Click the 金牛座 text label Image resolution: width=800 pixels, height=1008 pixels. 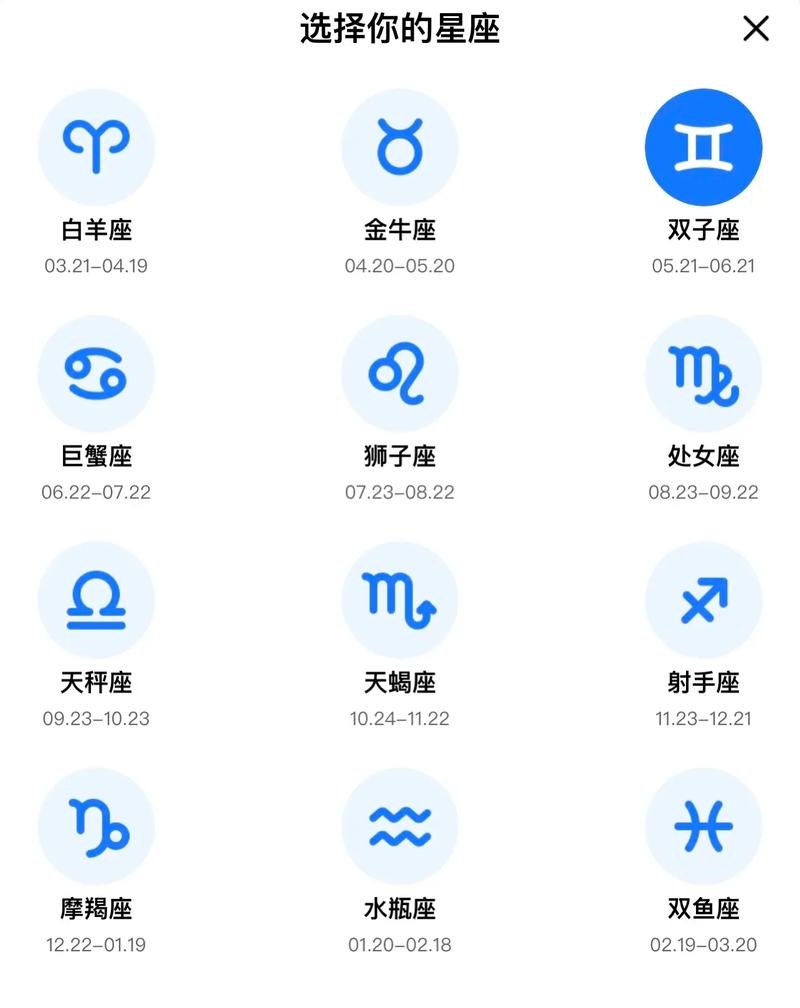[x=400, y=228]
